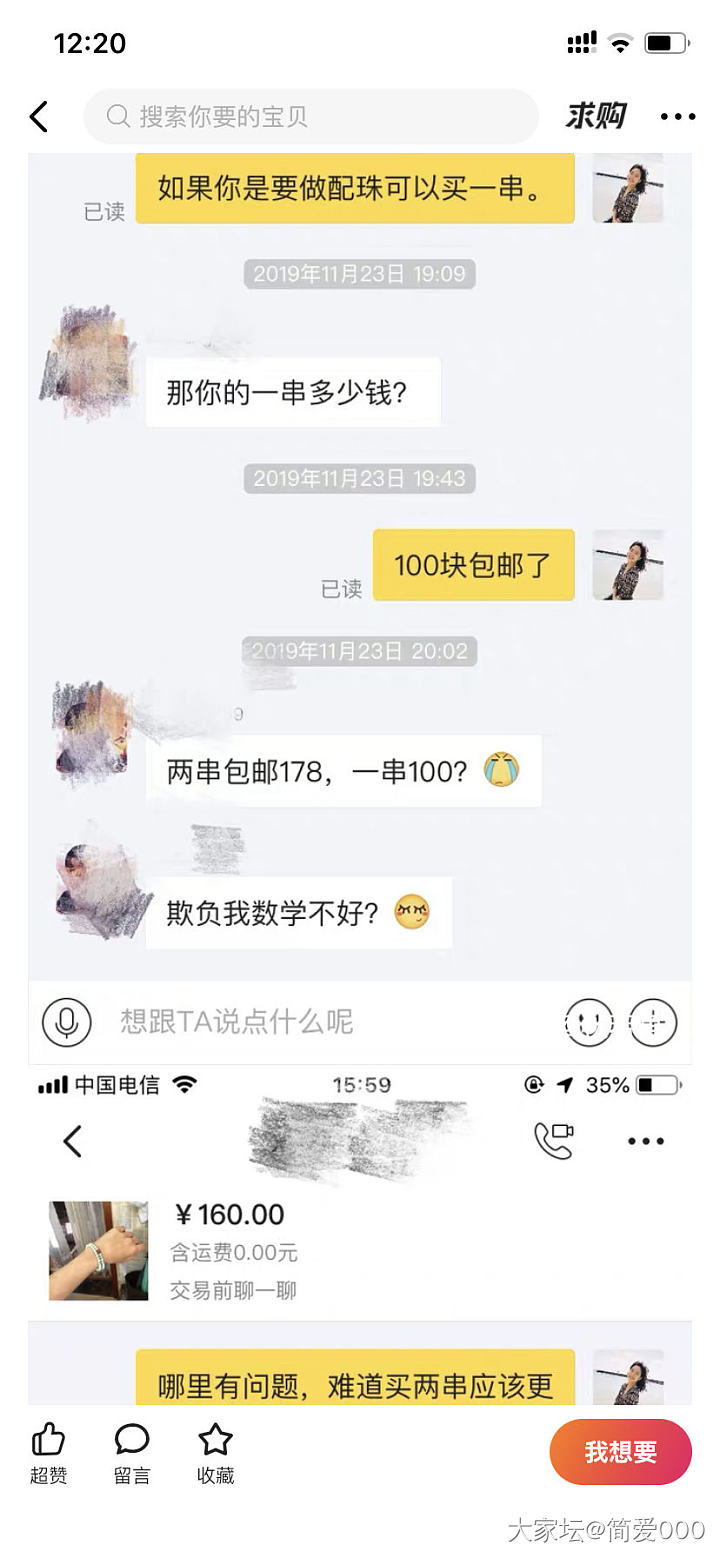Viewport: 720px width, 1558px height.
Task: Give this post a 超赞 like
Action: tap(48, 1453)
